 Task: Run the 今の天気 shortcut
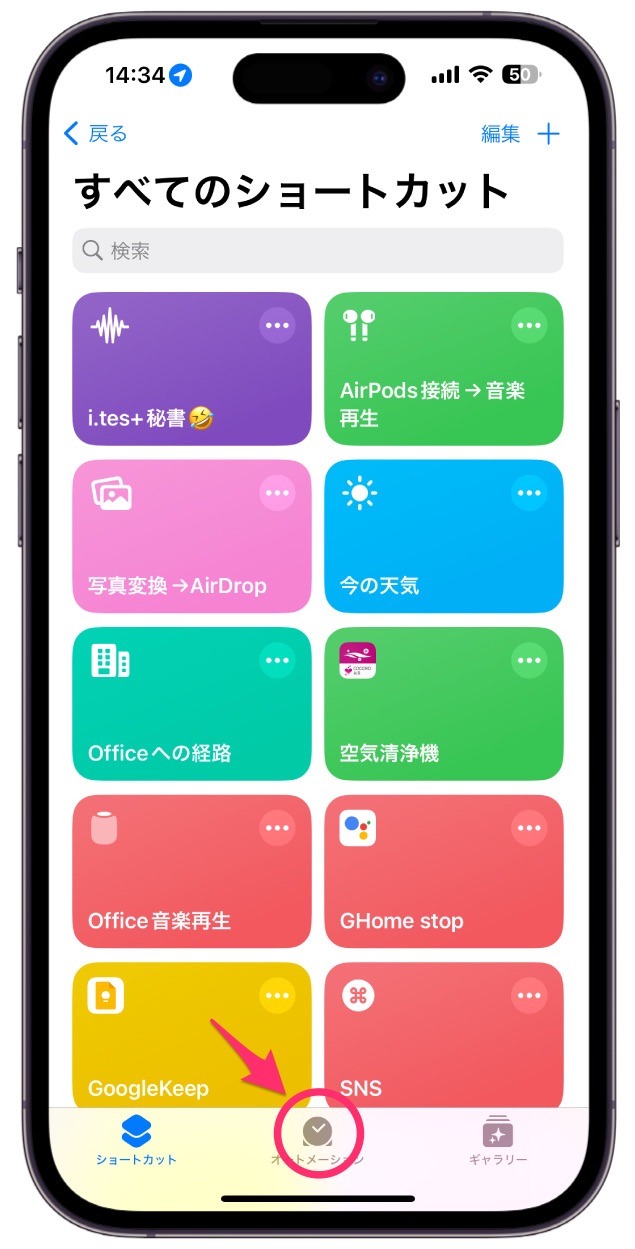[x=420, y=550]
